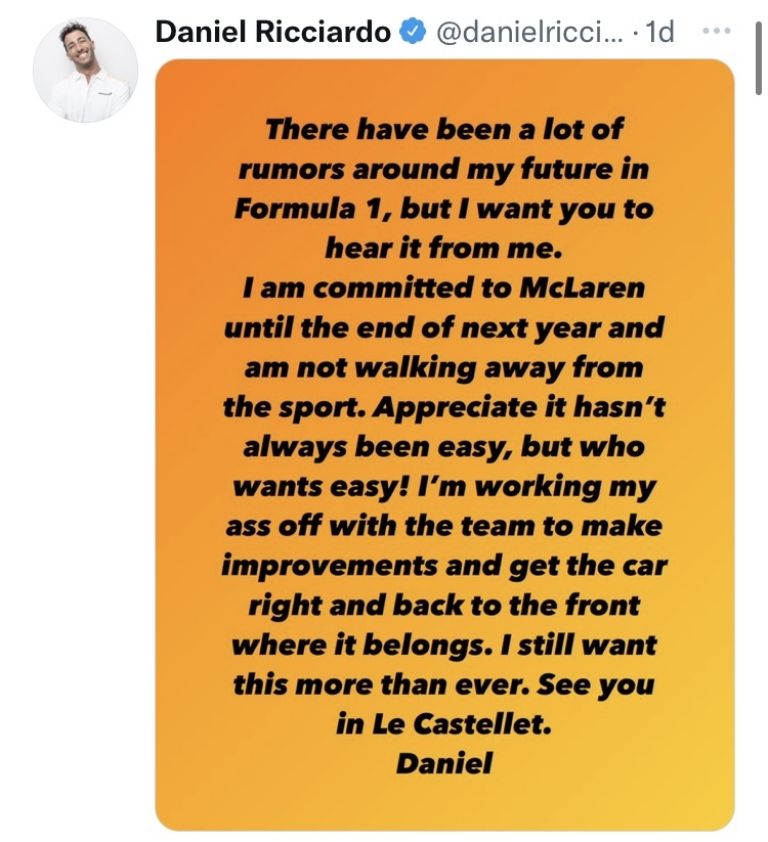768x842 pixels.
Task: Open Daniel Ricciardo's profile picture
Action: tap(85, 70)
